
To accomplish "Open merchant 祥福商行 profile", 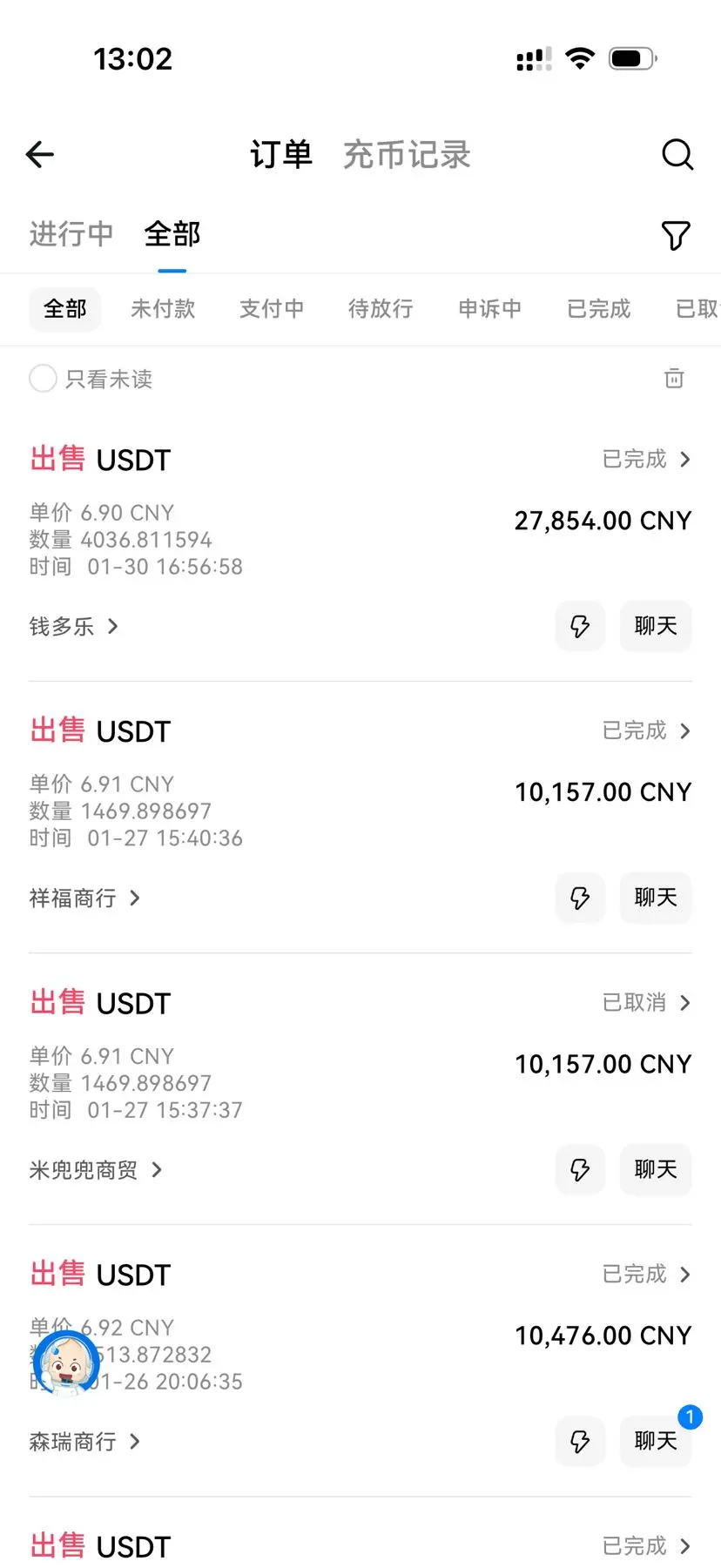I will click(x=84, y=898).
